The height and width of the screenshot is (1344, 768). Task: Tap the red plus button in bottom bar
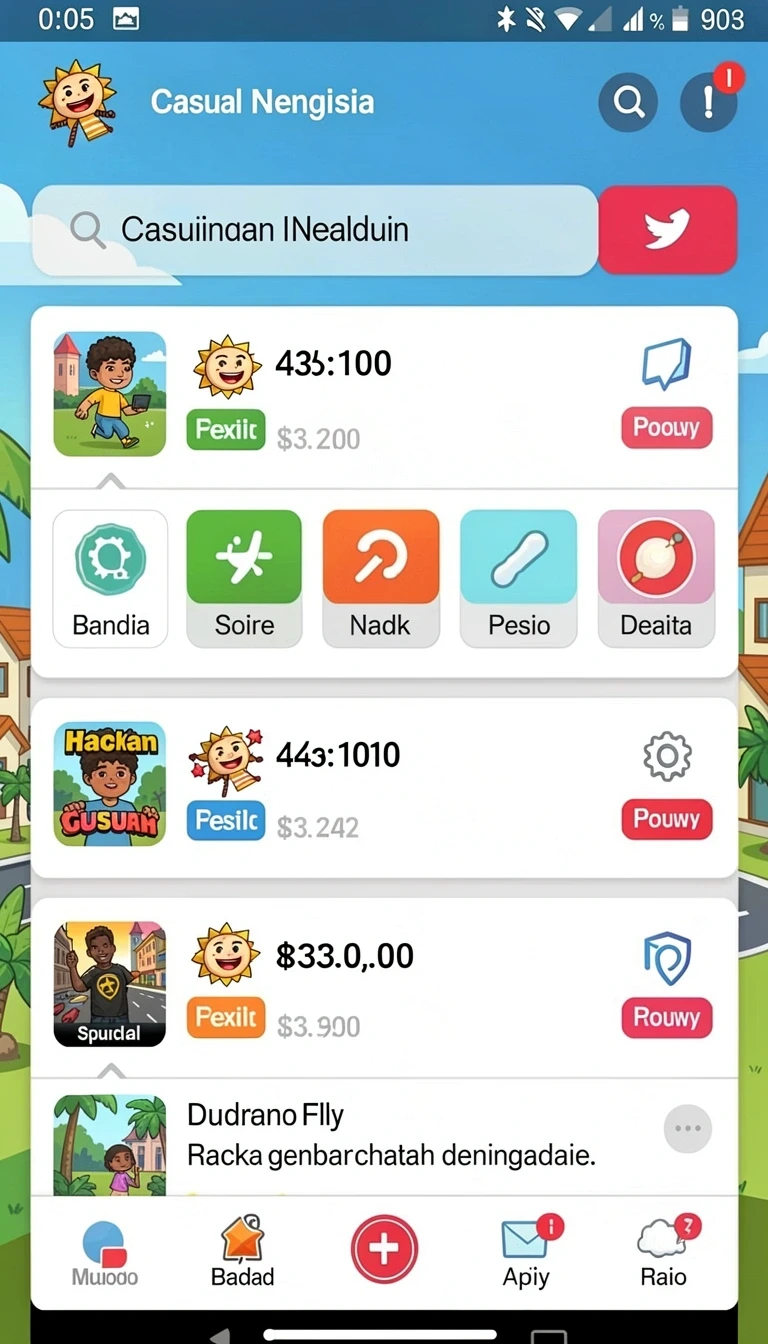coord(384,1249)
